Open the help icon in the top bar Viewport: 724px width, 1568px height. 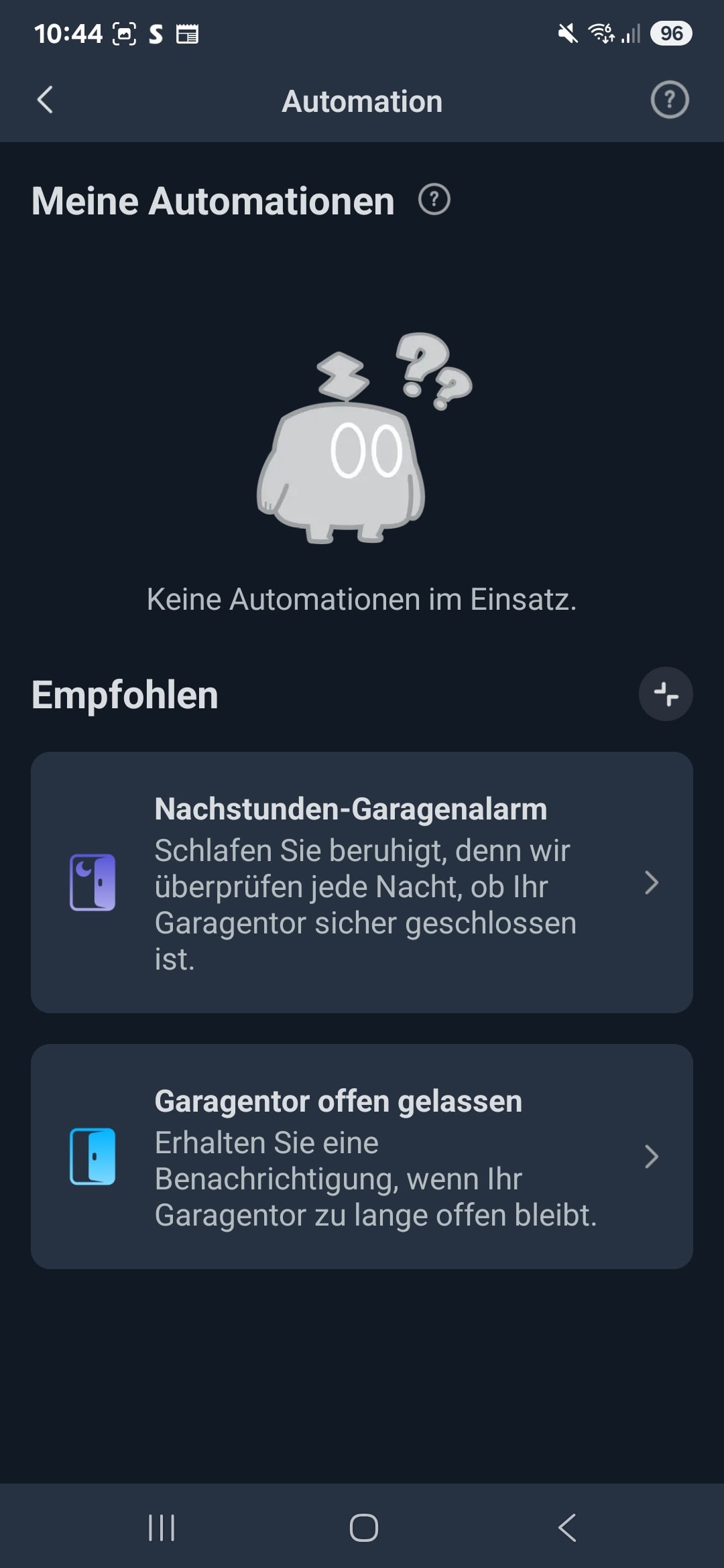tap(670, 101)
